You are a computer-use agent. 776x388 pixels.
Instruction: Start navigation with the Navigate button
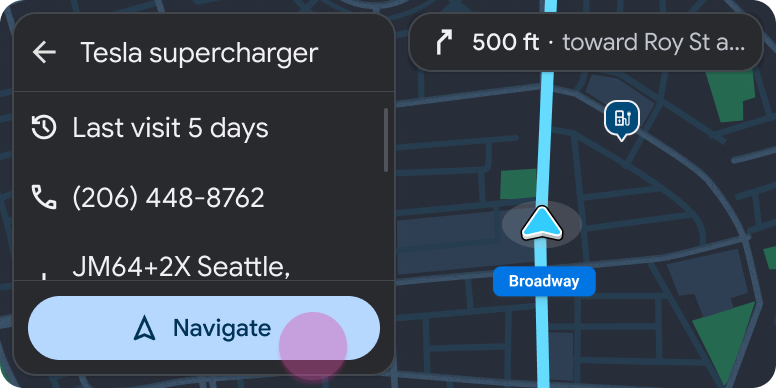pos(204,328)
